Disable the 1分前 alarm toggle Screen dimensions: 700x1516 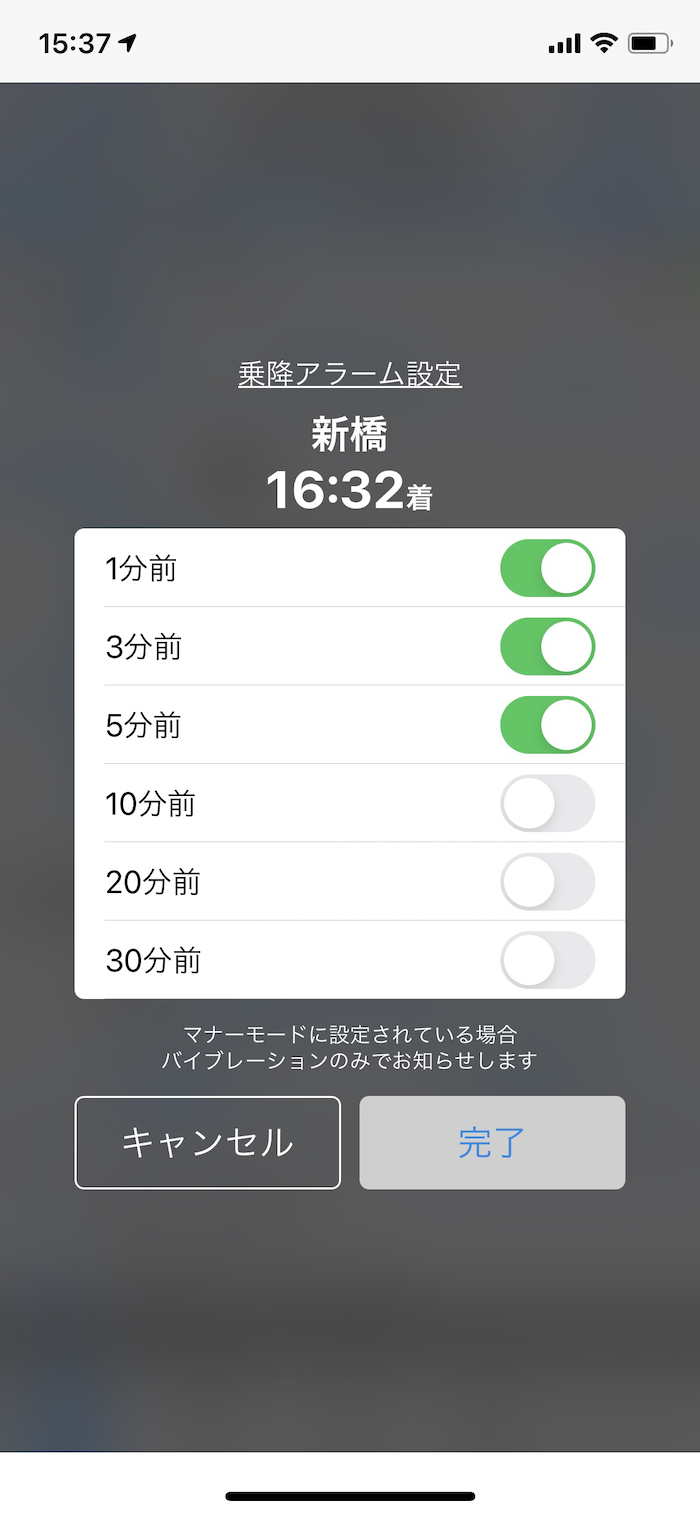tap(547, 568)
